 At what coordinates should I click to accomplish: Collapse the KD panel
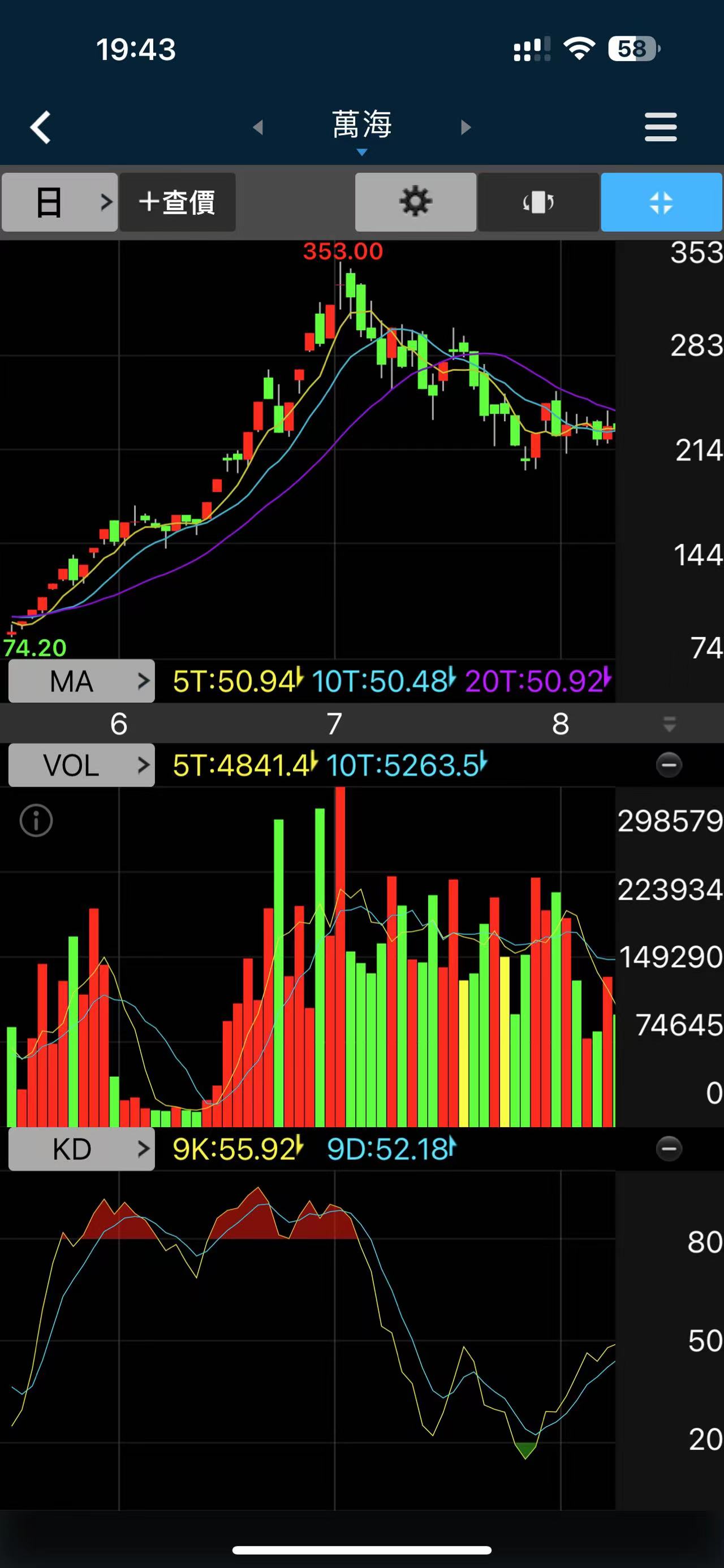[x=669, y=1149]
